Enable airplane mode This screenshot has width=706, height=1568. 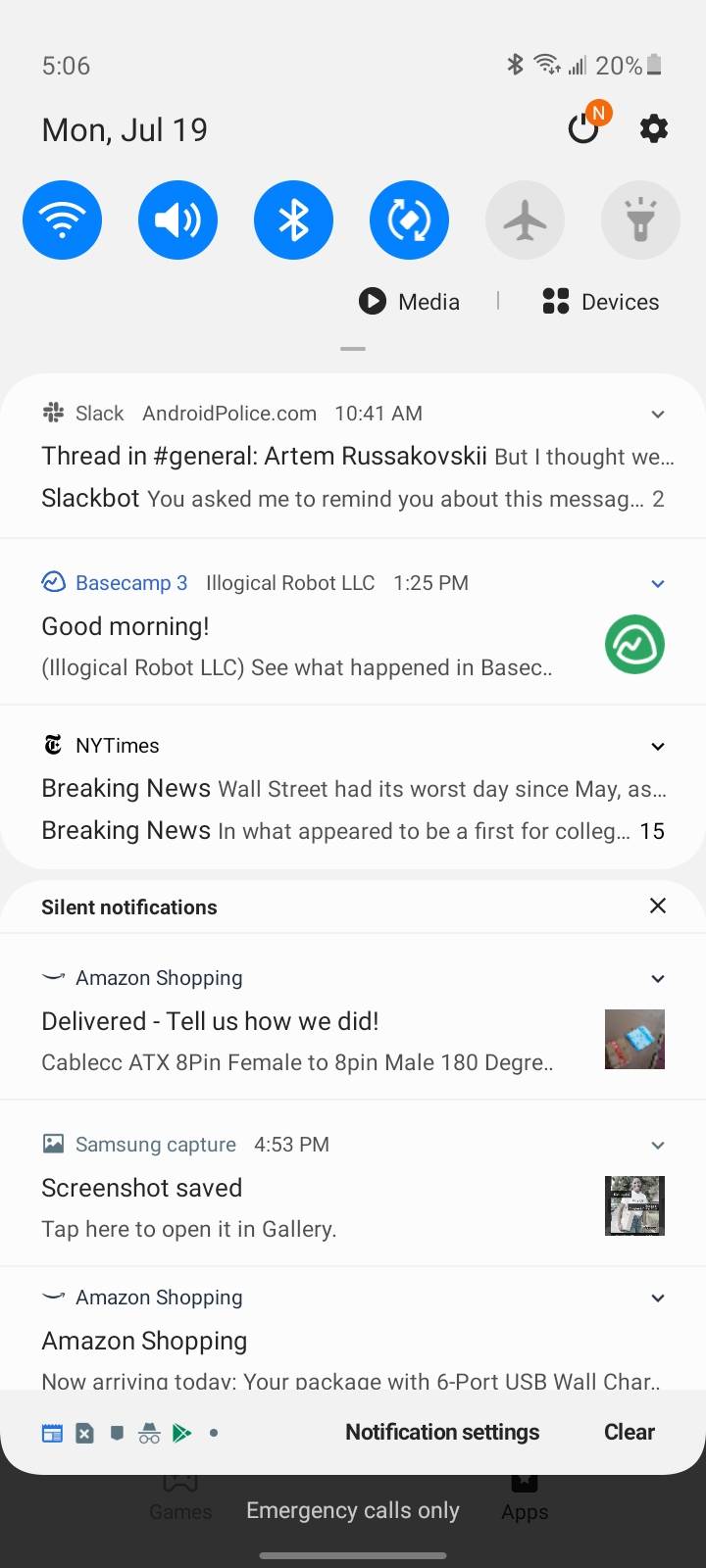tap(525, 220)
